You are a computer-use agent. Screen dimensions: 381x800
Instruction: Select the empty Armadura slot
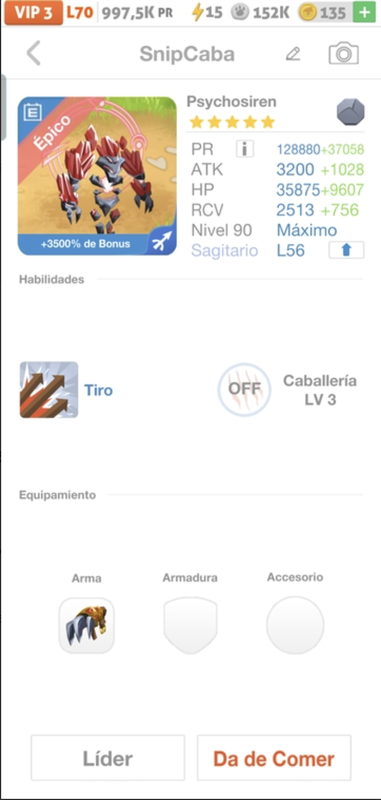190,626
